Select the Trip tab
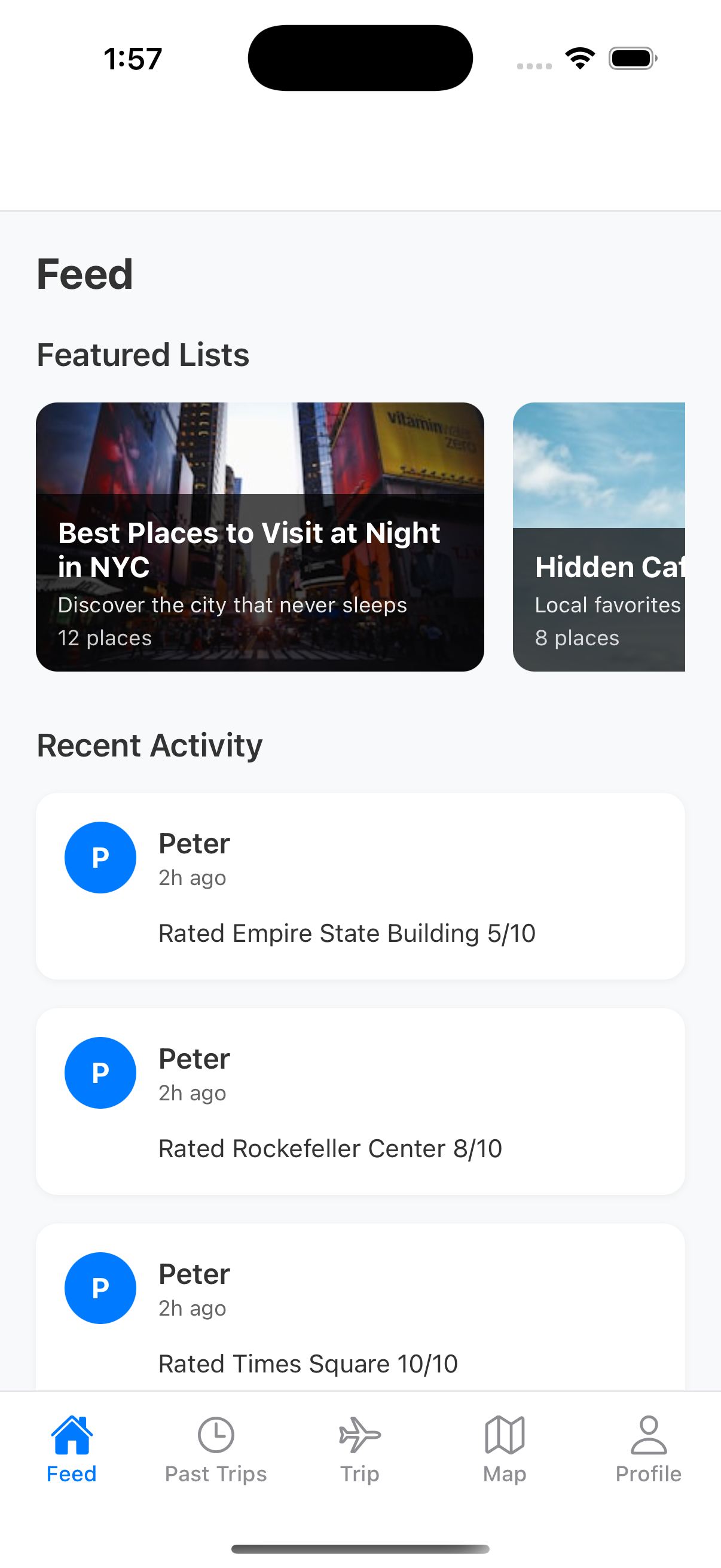 coord(360,1448)
